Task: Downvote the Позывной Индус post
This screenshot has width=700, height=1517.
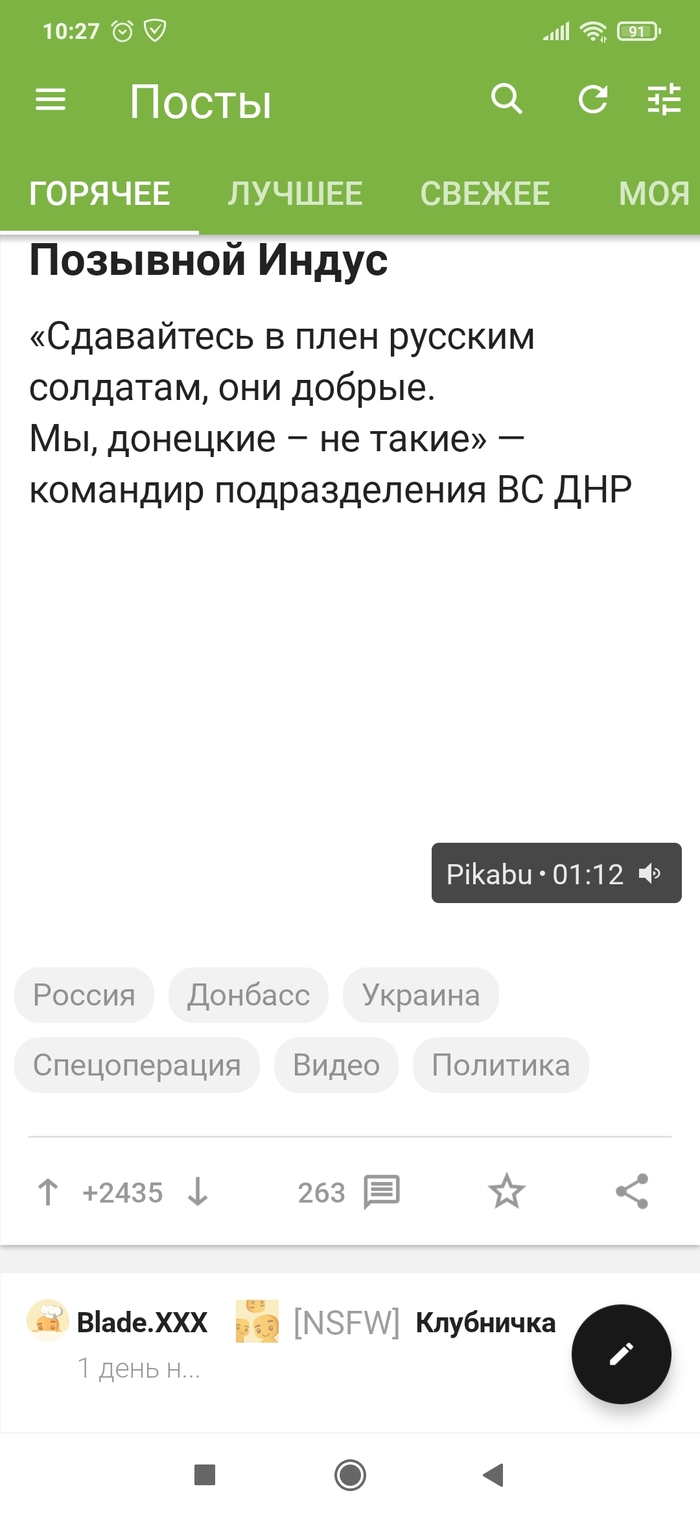Action: [198, 1192]
